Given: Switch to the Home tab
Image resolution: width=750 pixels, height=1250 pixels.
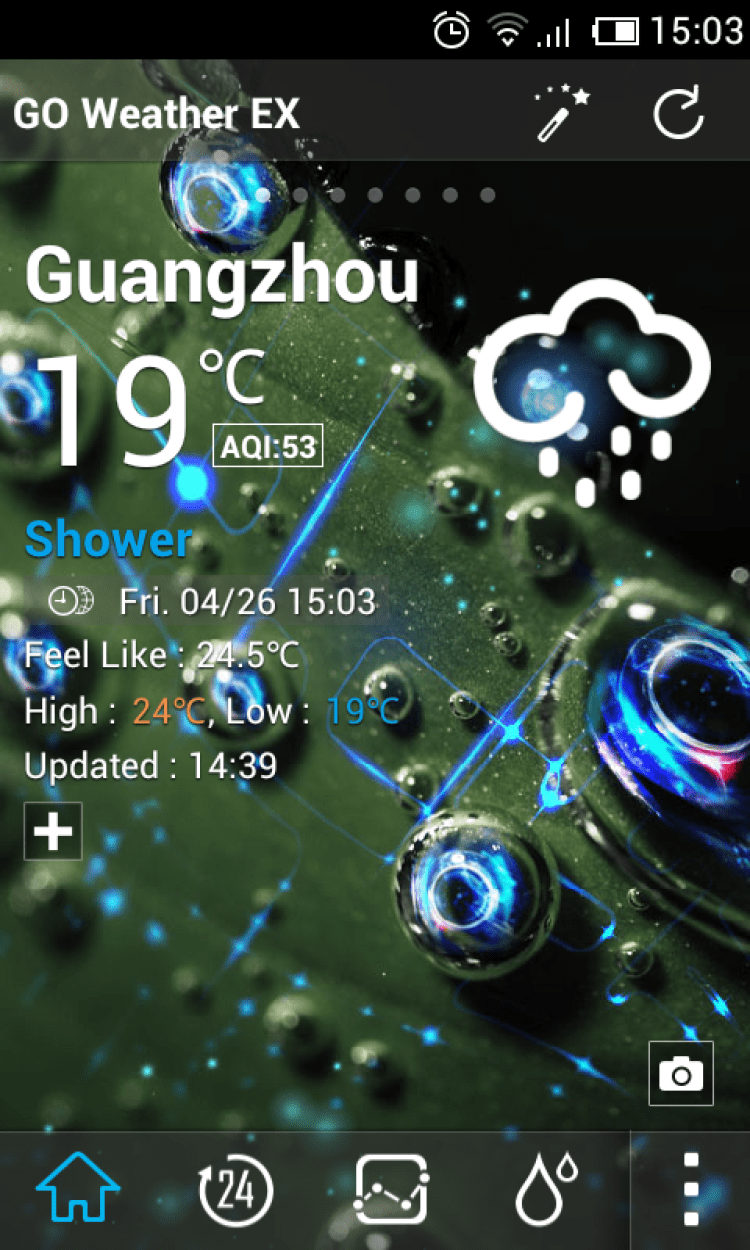Looking at the screenshot, I should 78,1190.
